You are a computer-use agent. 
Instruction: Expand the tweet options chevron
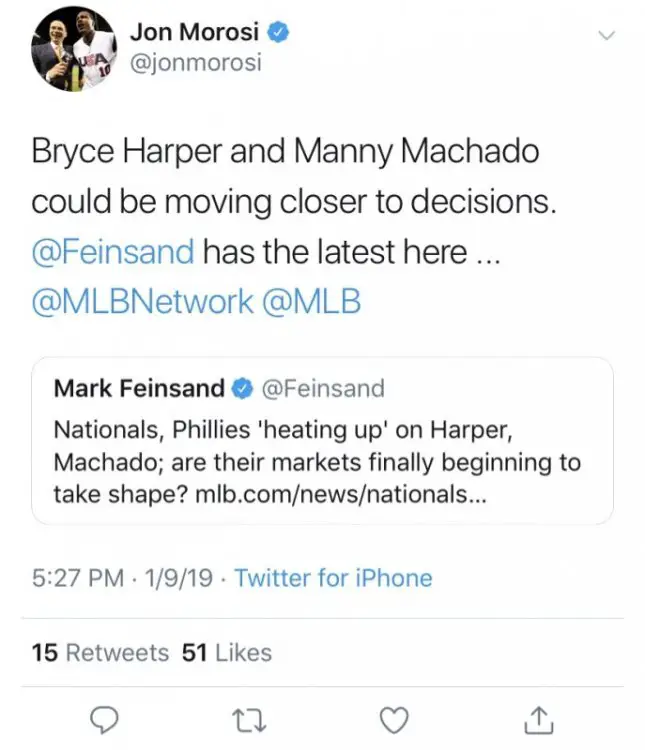605,36
